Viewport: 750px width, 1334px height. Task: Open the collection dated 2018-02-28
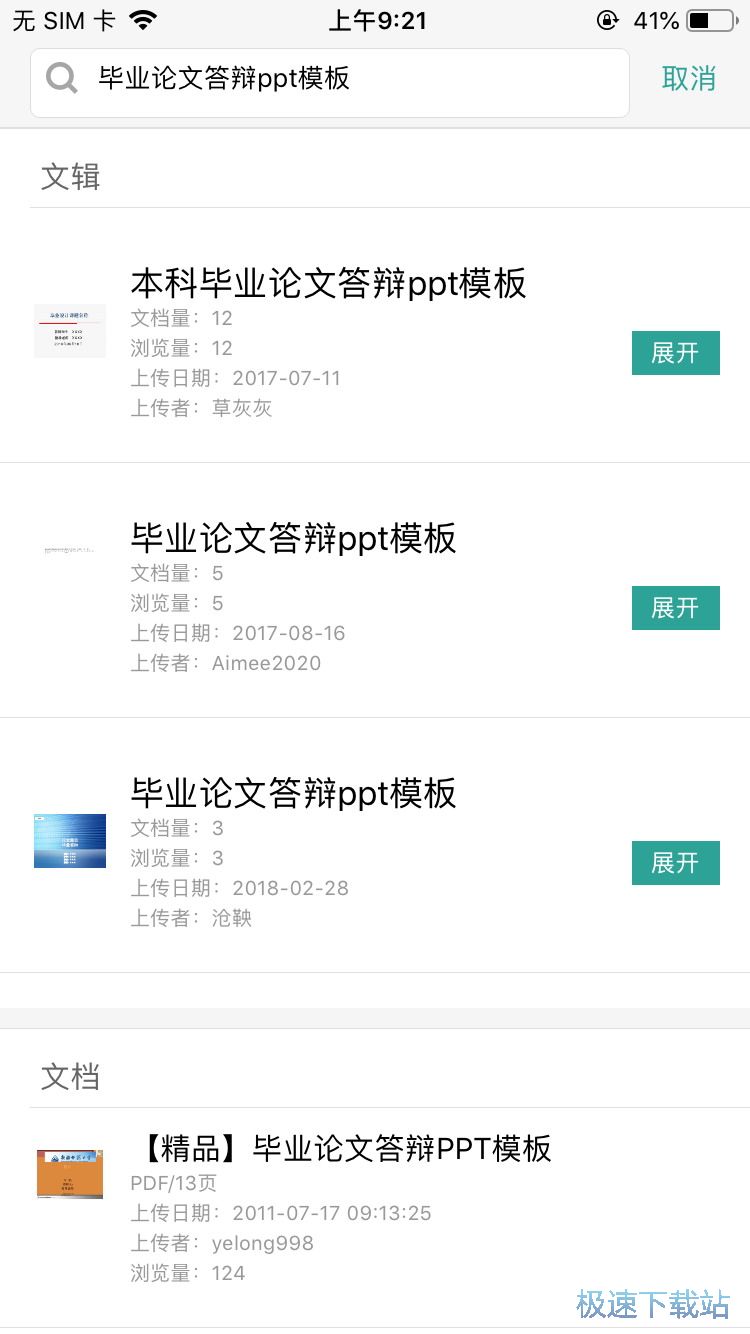[293, 795]
